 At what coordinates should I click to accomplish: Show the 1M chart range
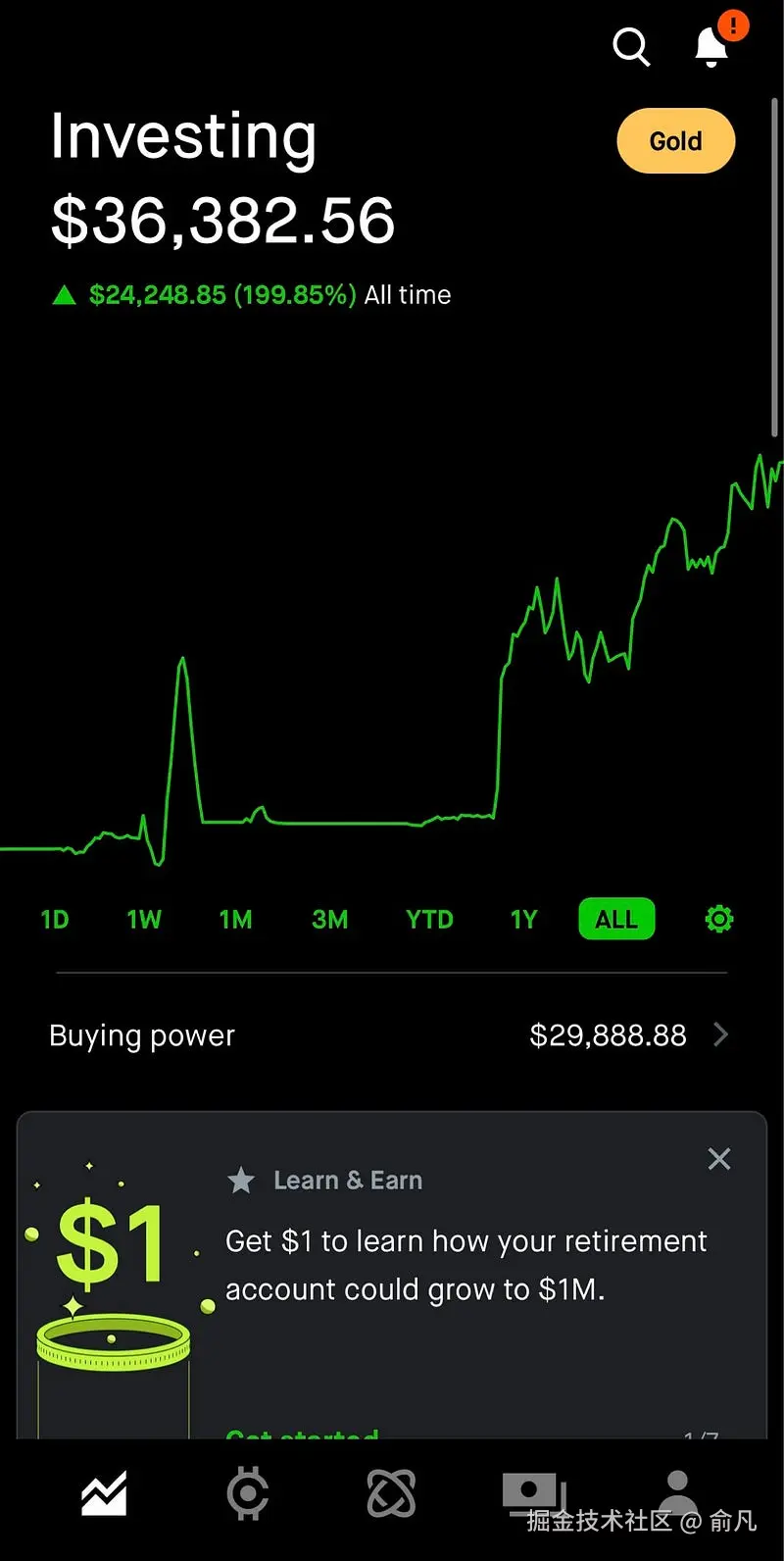tap(235, 920)
